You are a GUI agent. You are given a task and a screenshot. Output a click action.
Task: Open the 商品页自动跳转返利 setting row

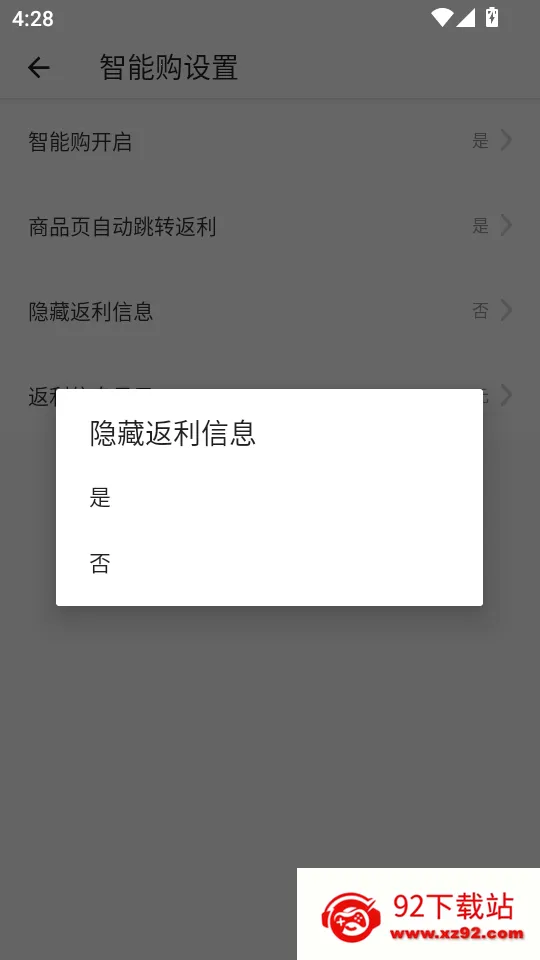[270, 227]
